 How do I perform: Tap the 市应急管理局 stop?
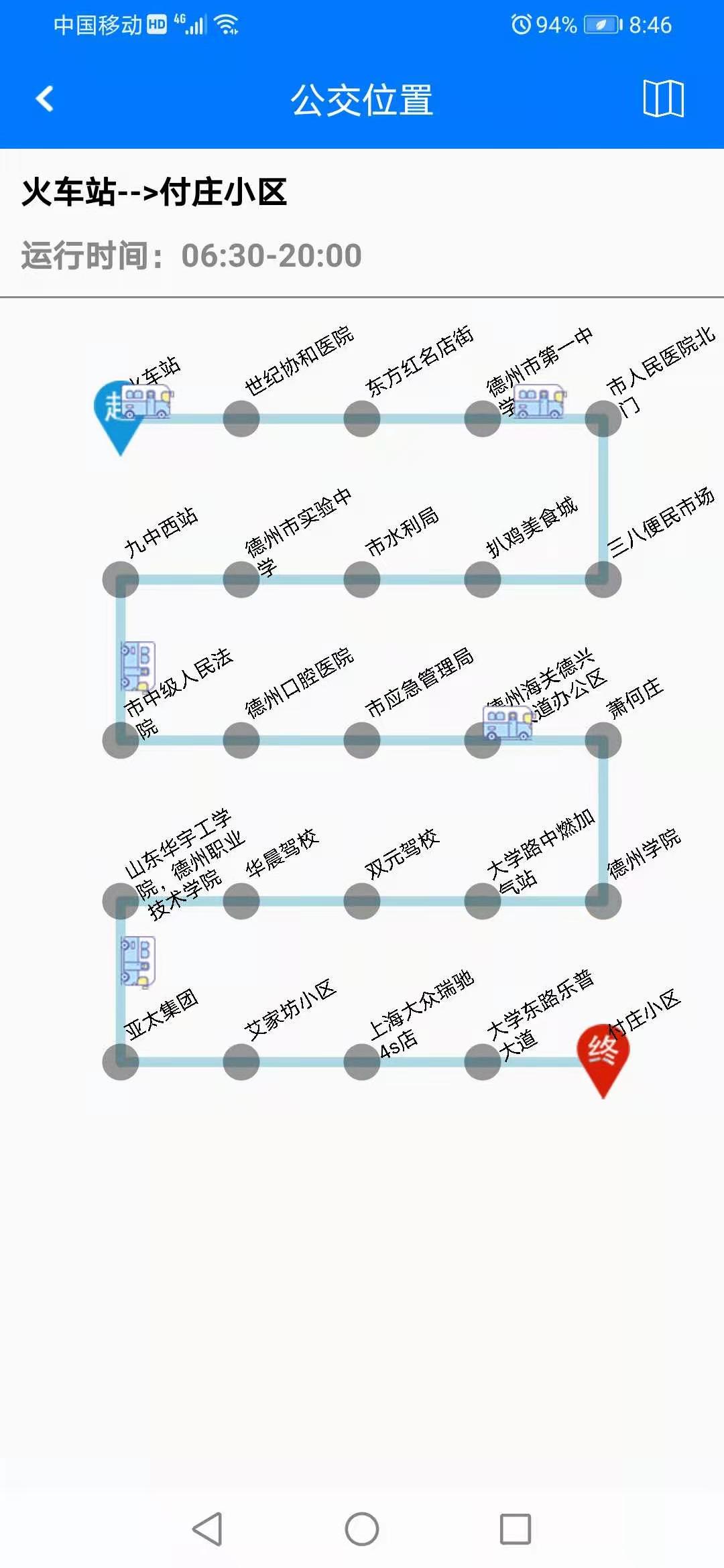point(362,740)
